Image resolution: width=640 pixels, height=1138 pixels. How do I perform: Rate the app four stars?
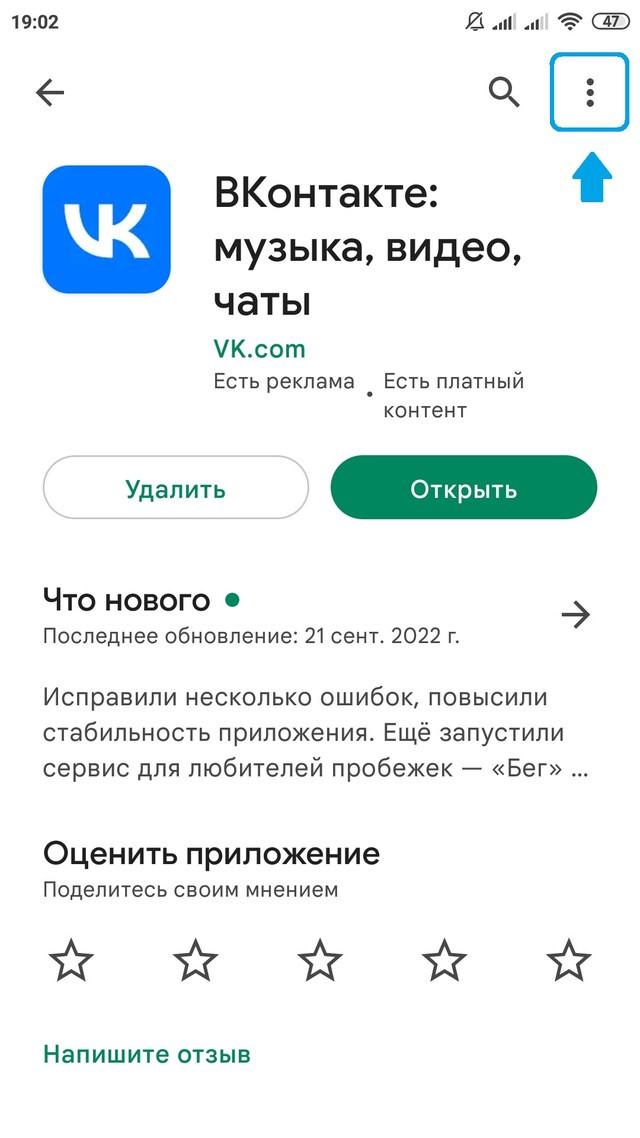tap(444, 961)
